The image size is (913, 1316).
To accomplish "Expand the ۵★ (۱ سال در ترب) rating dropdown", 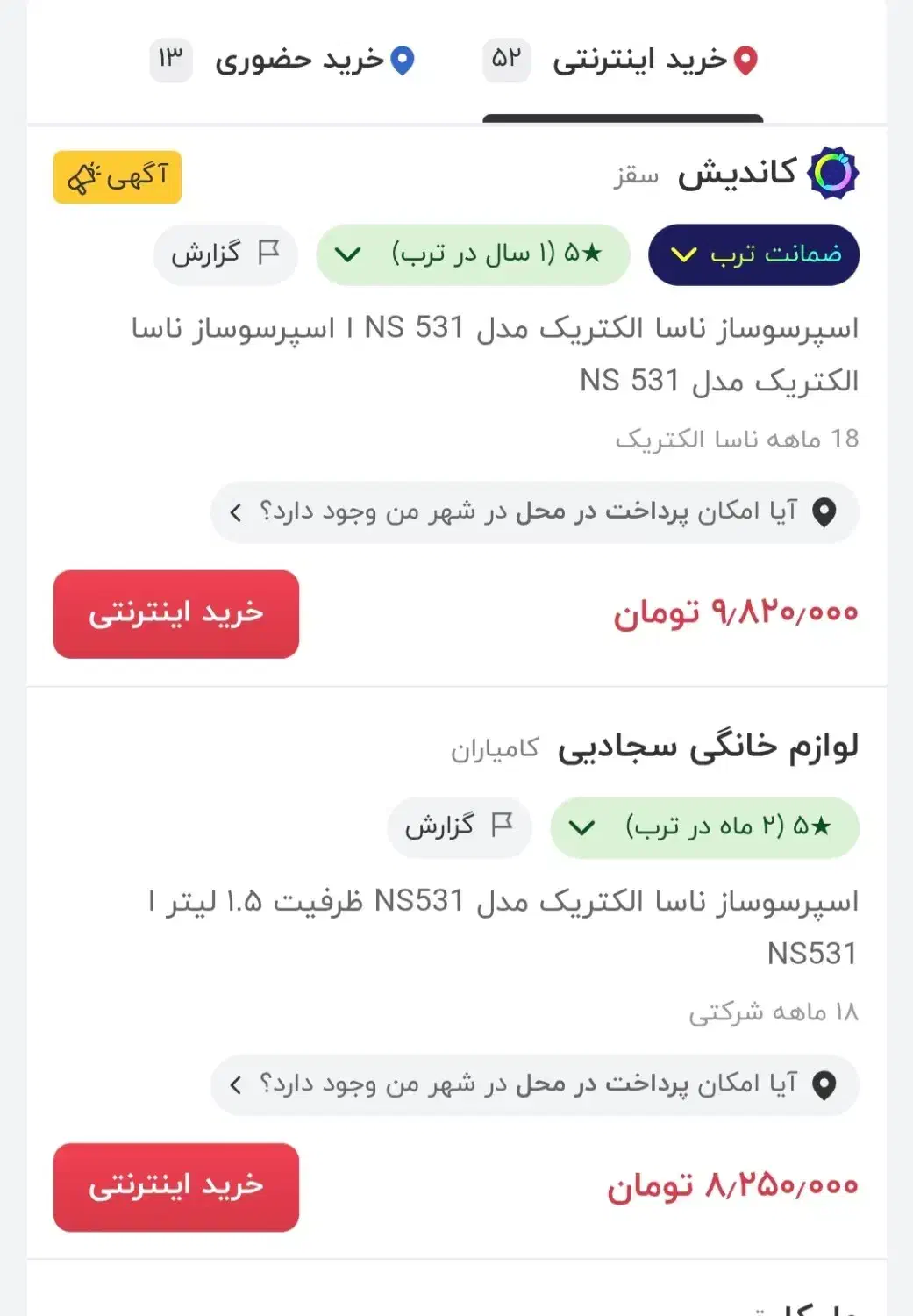I will point(349,254).
